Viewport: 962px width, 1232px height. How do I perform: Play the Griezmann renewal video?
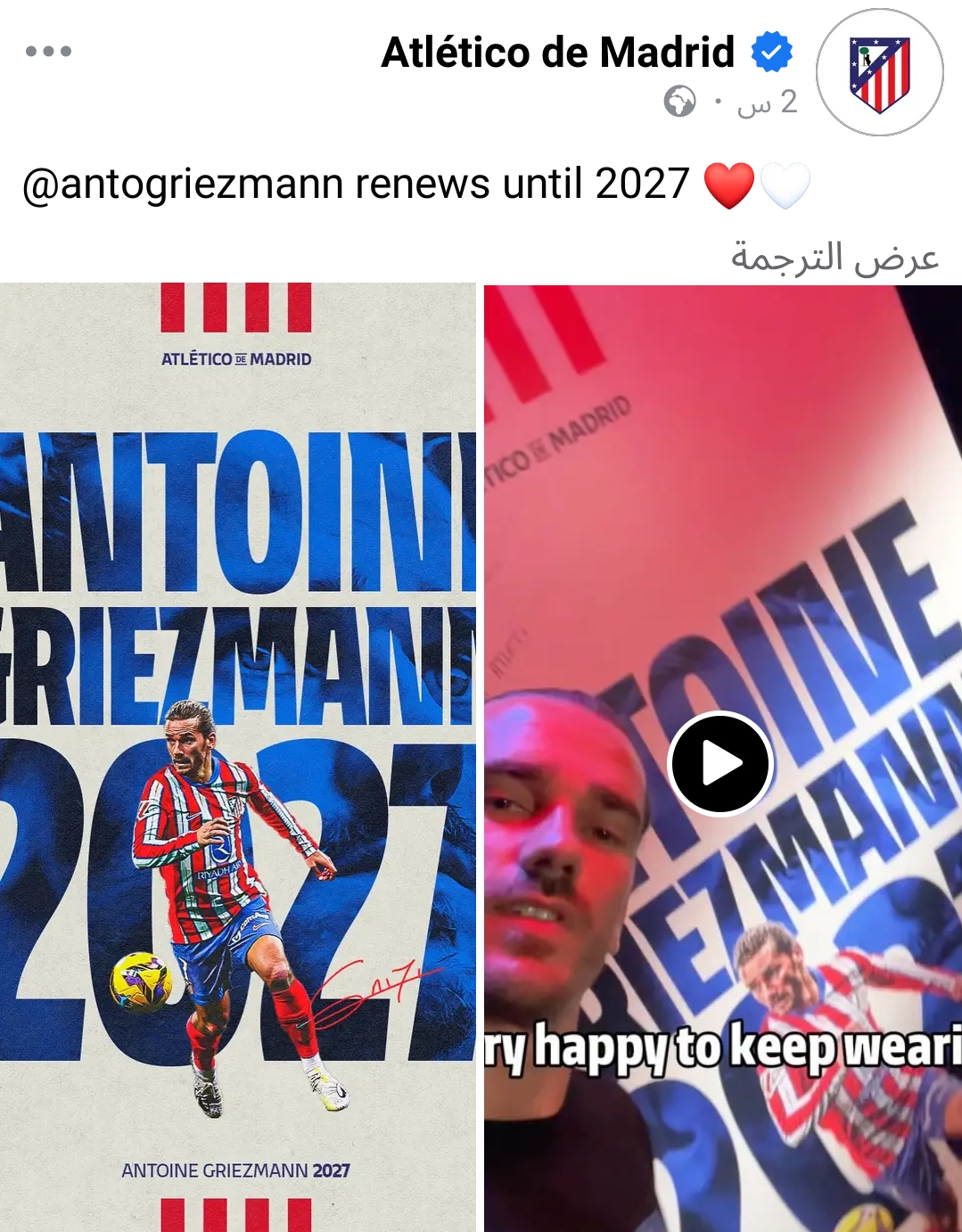coord(719,763)
